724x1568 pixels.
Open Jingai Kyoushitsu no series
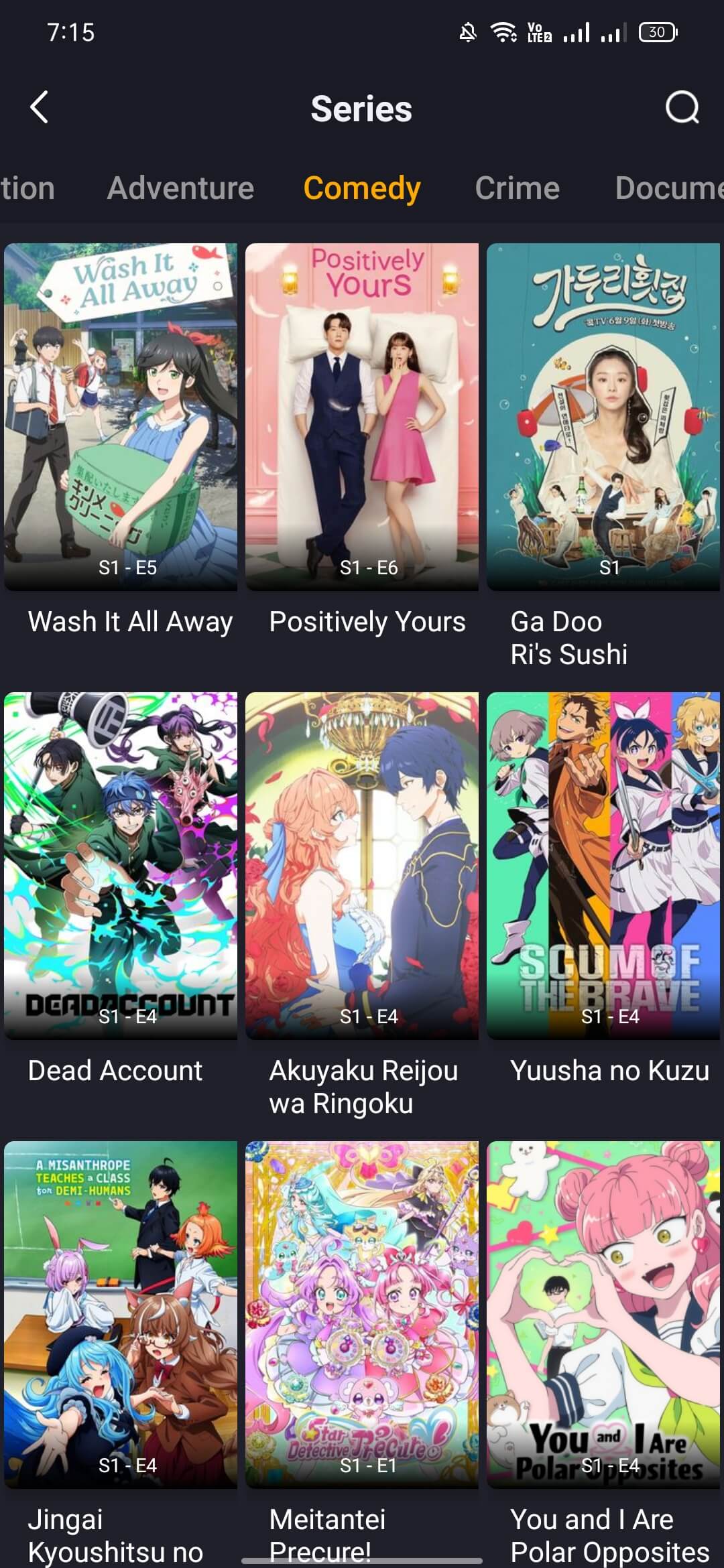click(121, 1315)
